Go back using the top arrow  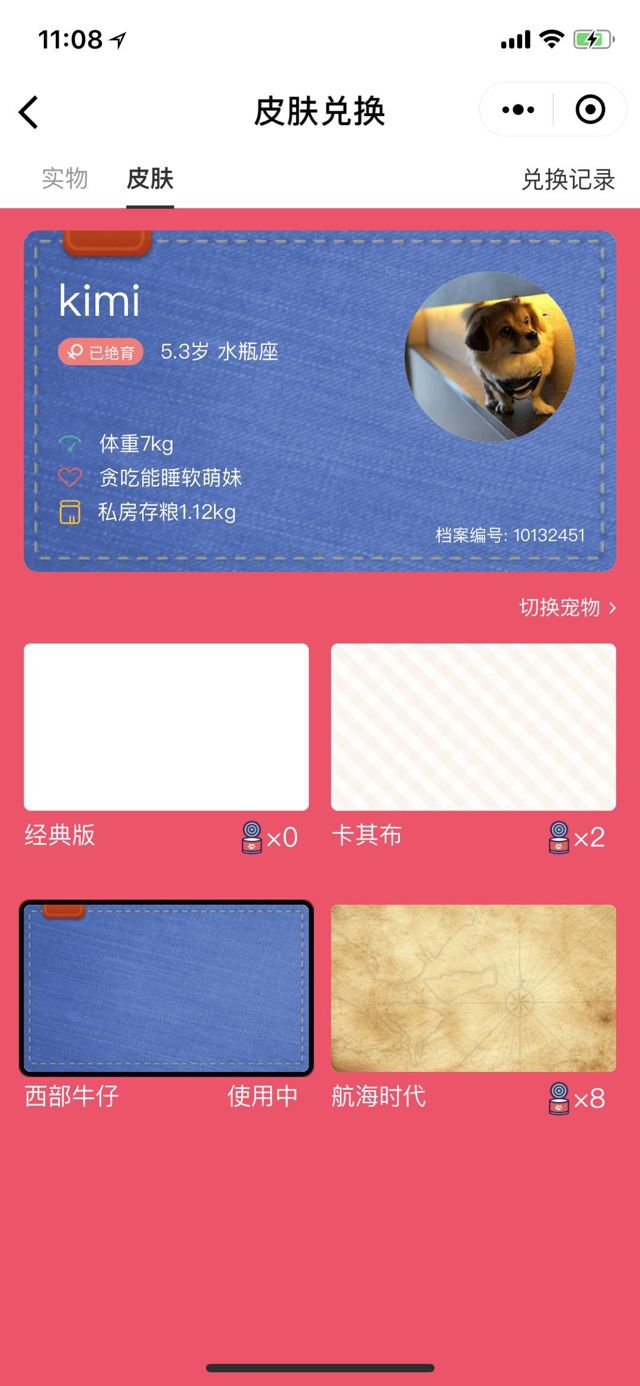(29, 111)
